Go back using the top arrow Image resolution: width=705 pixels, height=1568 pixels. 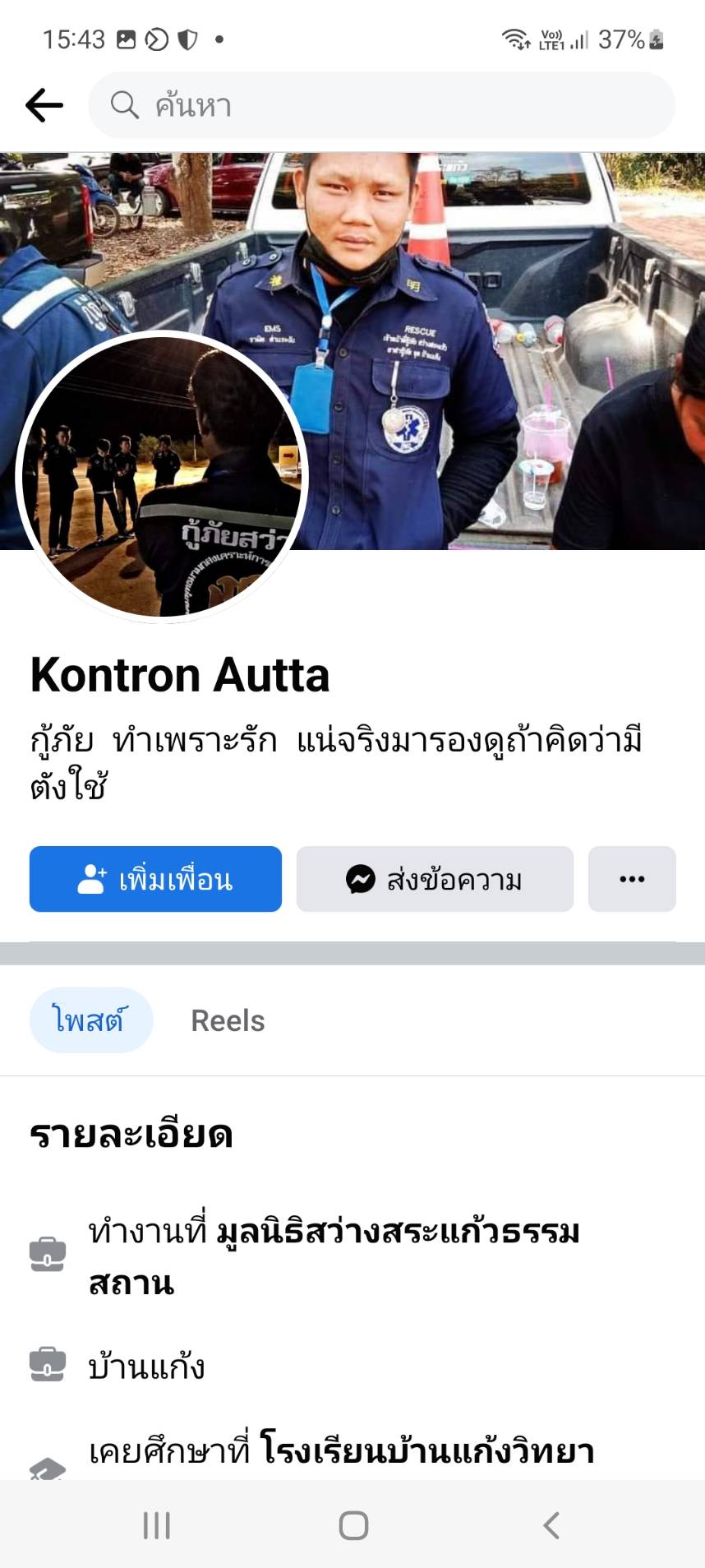click(x=44, y=105)
